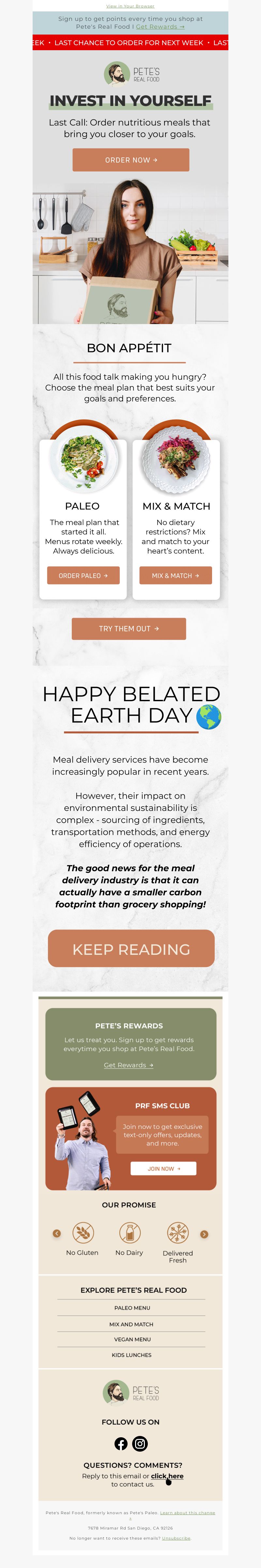Open Get Rewards in Pete's Rewards card
The width and height of the screenshot is (261, 1568).
pos(128,1065)
